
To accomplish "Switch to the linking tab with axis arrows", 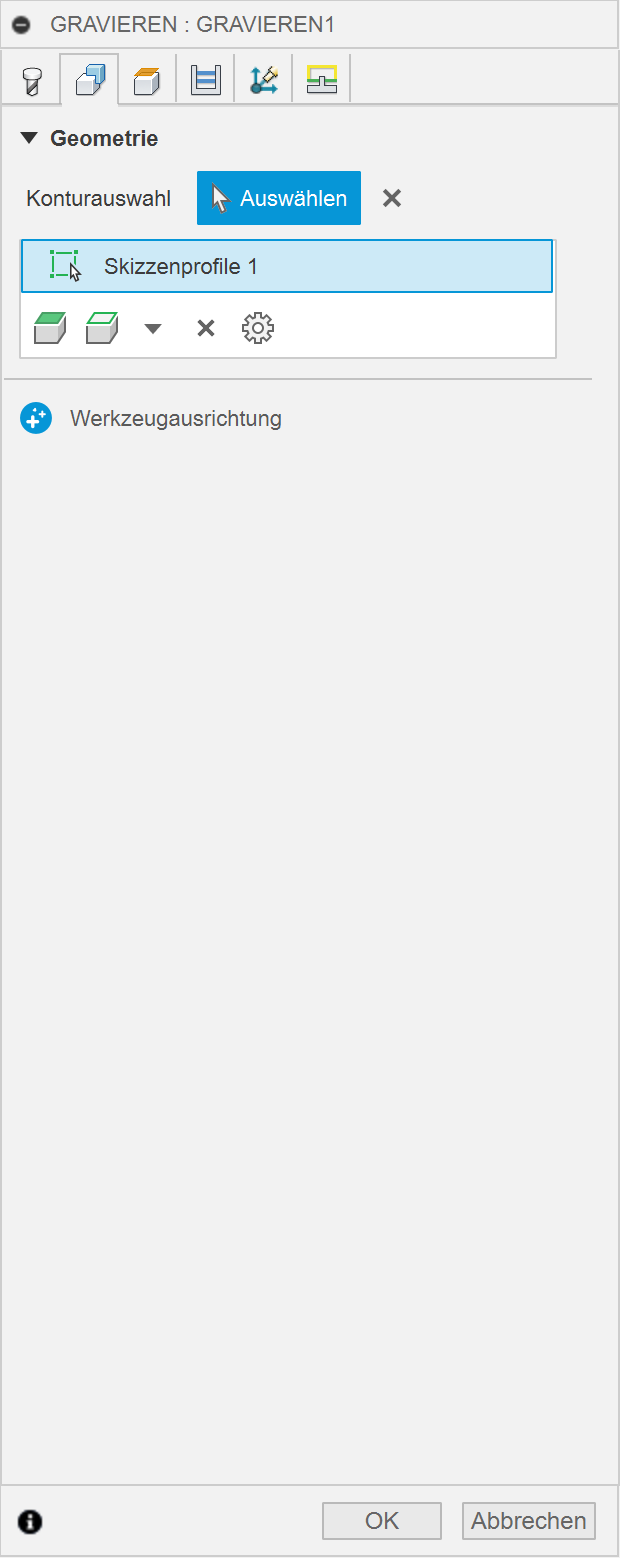I will tap(263, 80).
